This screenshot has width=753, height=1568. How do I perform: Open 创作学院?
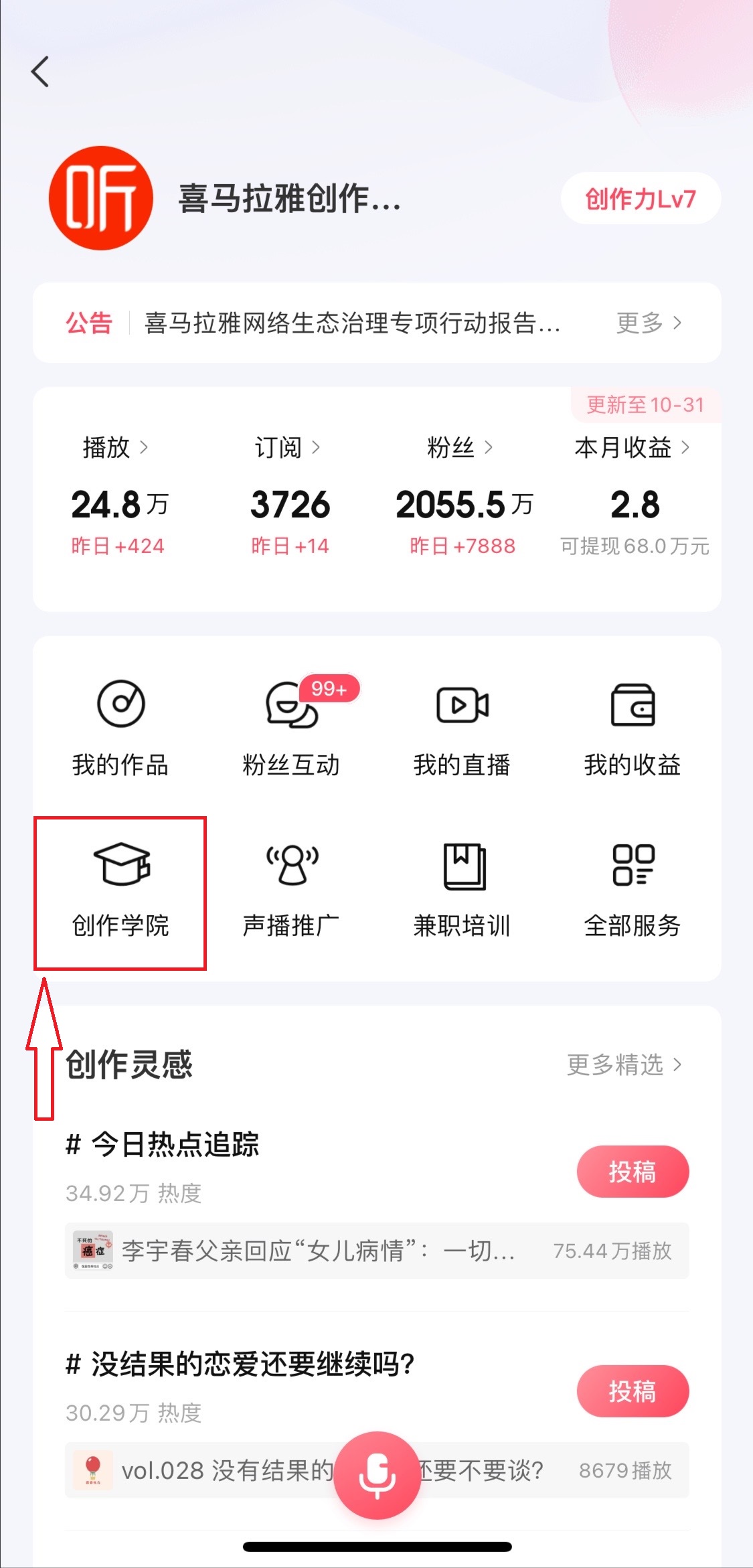tap(120, 890)
